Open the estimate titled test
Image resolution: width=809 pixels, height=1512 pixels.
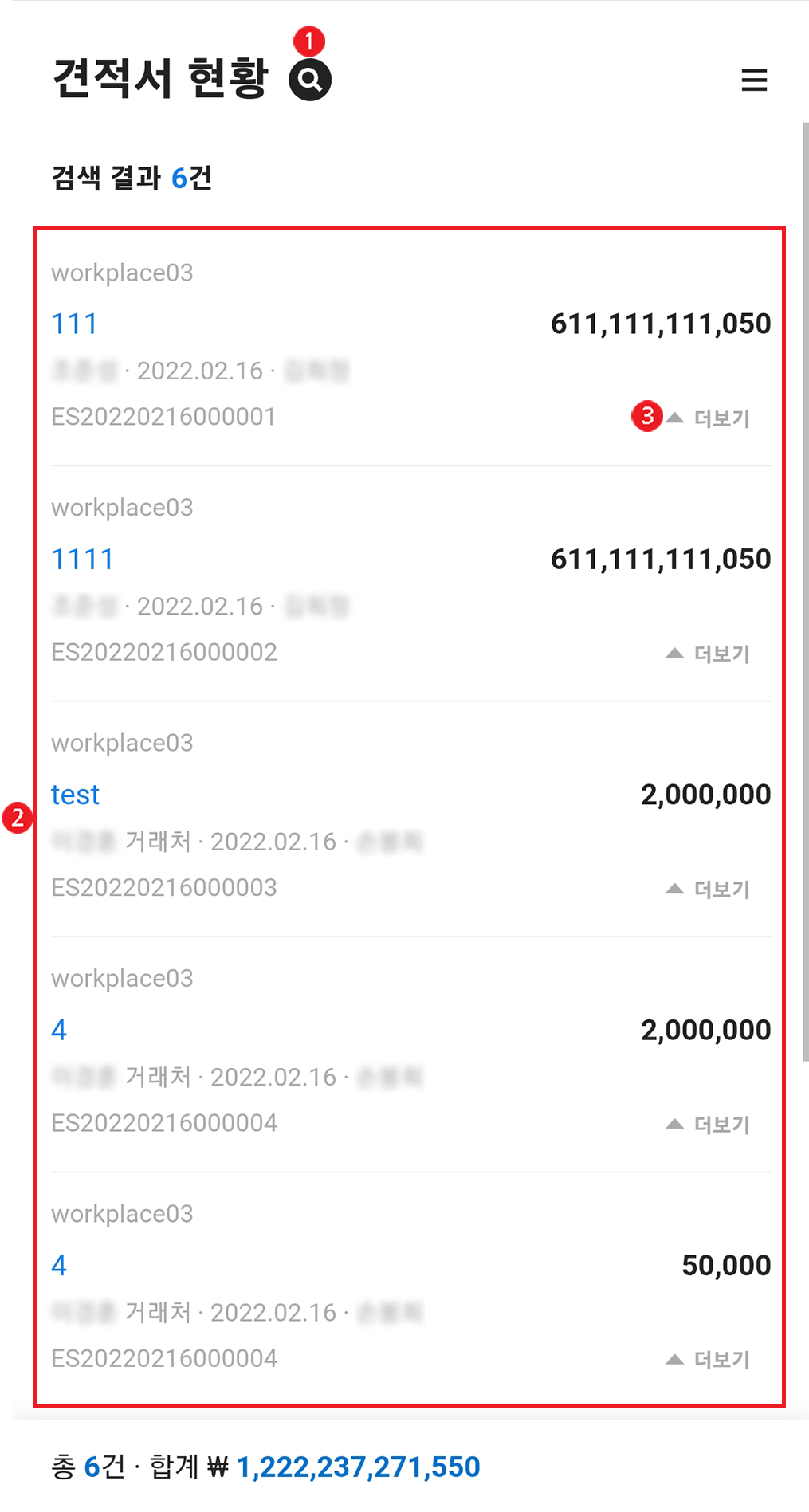[x=76, y=795]
